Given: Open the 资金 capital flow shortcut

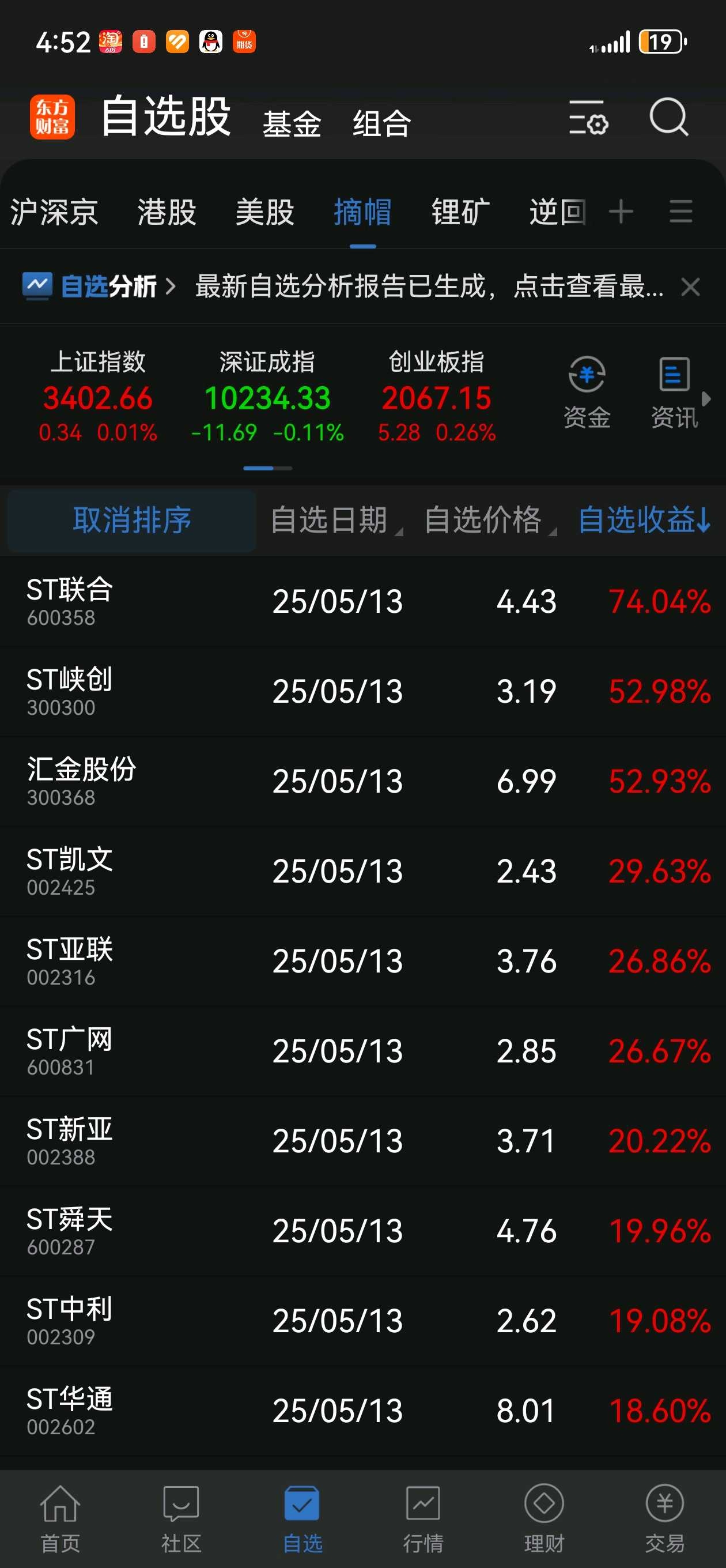Looking at the screenshot, I should 587,393.
